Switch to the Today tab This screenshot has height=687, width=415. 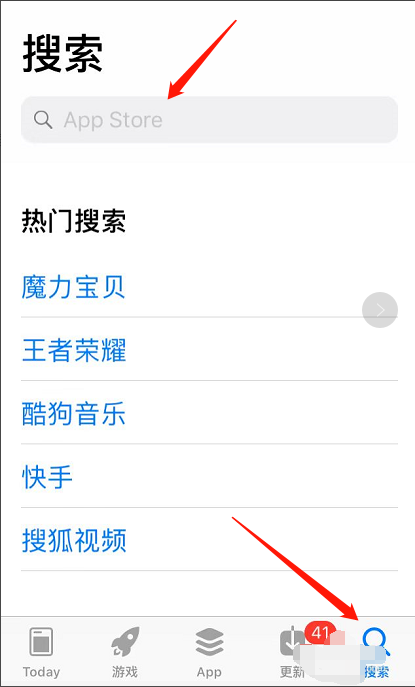click(x=41, y=652)
